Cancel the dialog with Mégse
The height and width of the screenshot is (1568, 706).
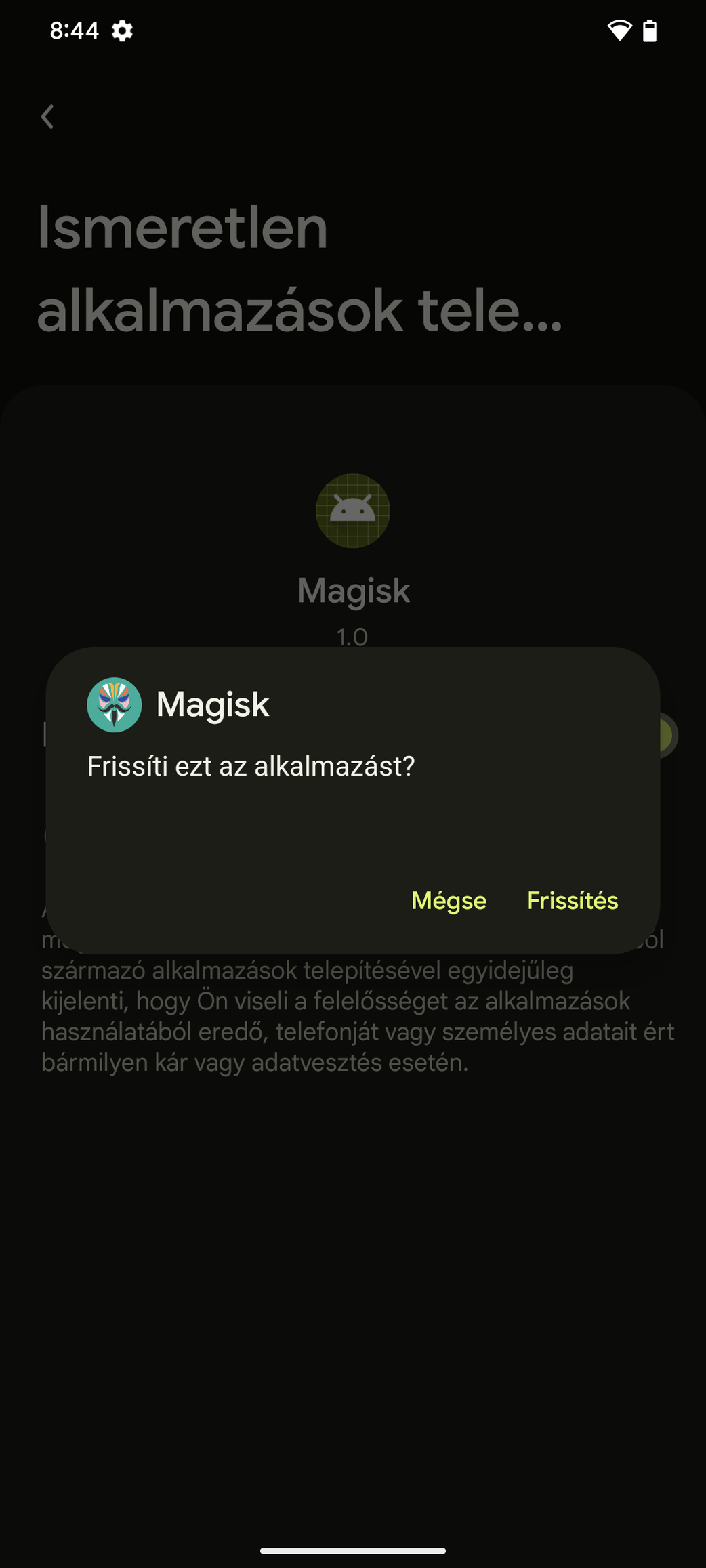449,900
